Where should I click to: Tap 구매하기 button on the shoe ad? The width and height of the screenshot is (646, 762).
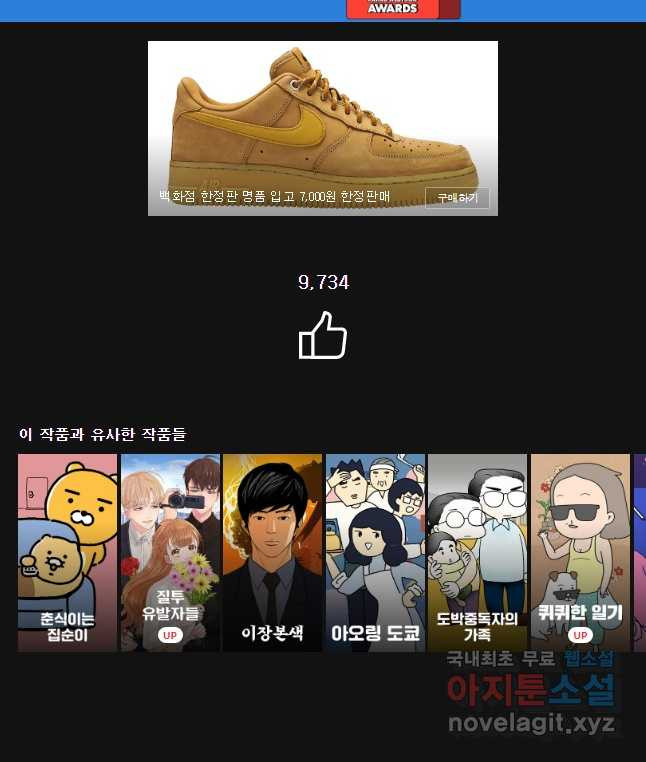457,198
